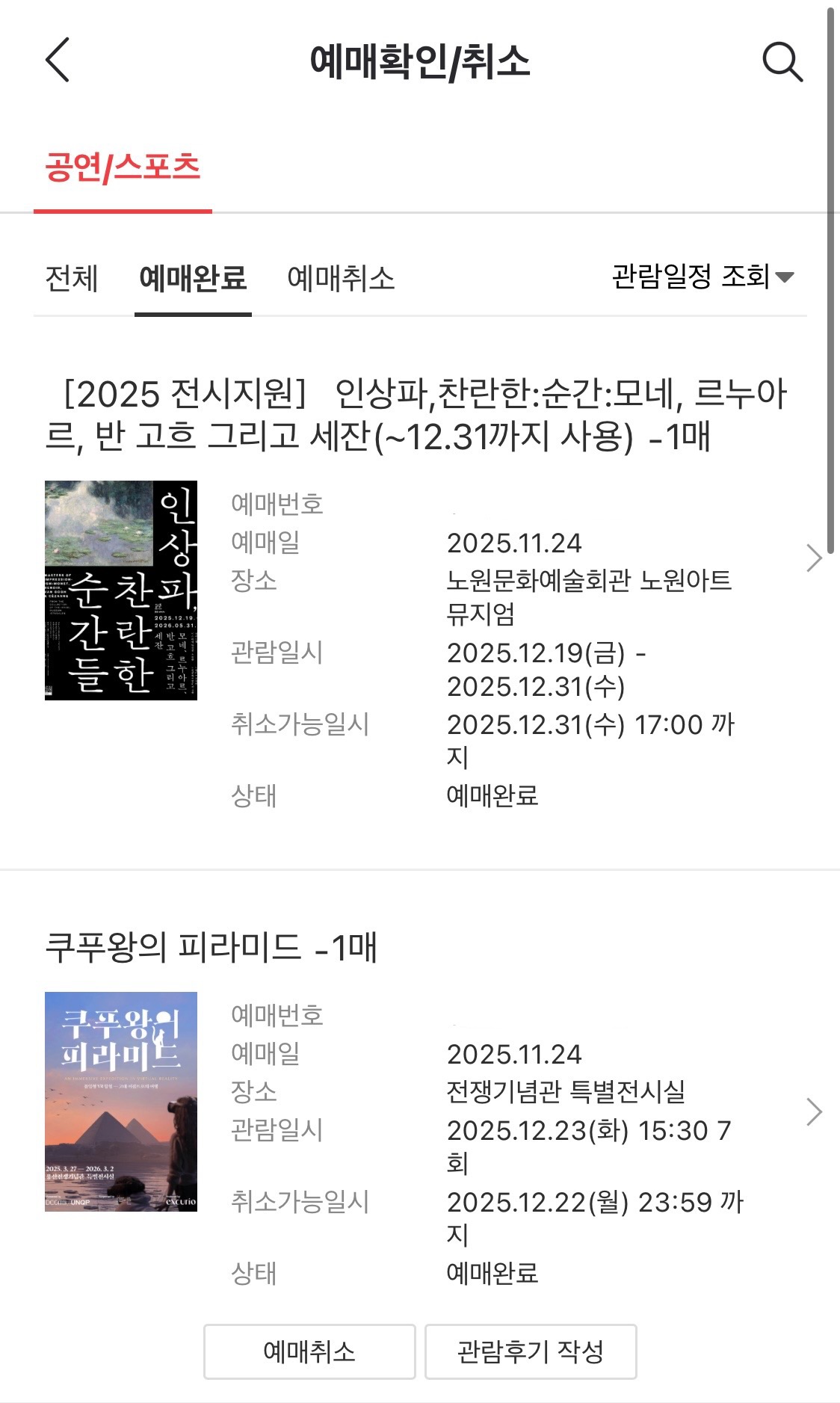Open the 인상파 exhibition booking details chevron
This screenshot has width=840, height=1403.
pos(814,558)
